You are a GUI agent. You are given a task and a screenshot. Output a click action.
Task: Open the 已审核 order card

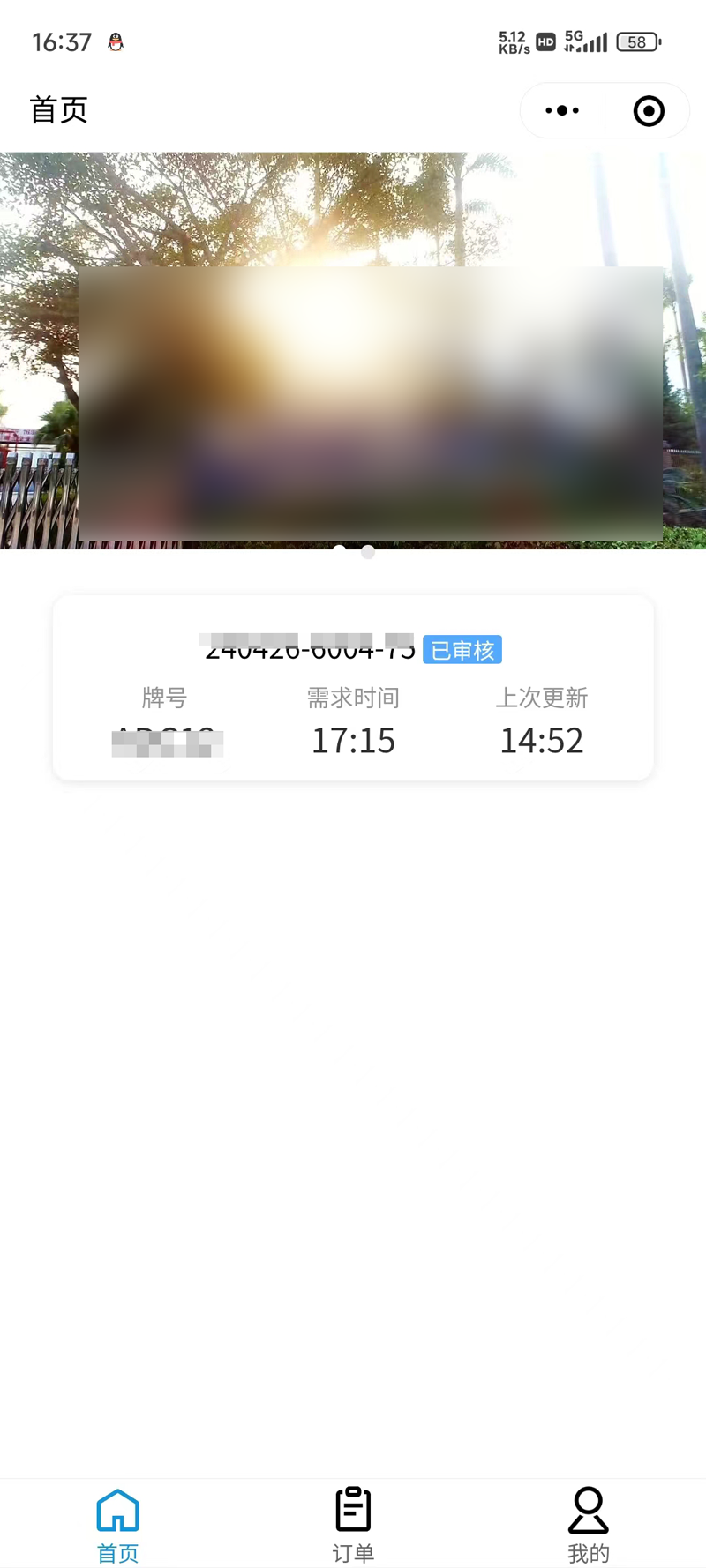(353, 688)
